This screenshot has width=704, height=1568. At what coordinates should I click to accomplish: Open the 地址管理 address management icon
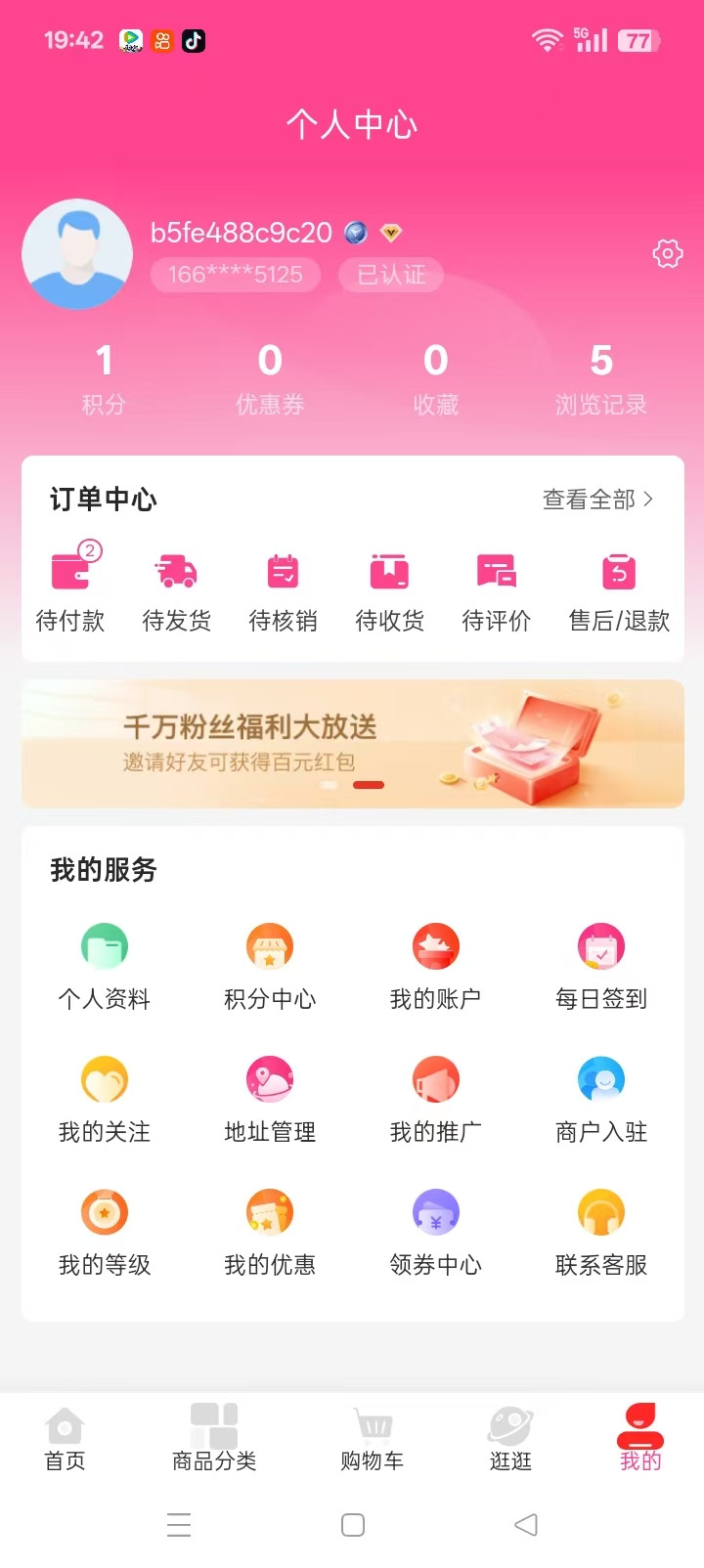(269, 1078)
